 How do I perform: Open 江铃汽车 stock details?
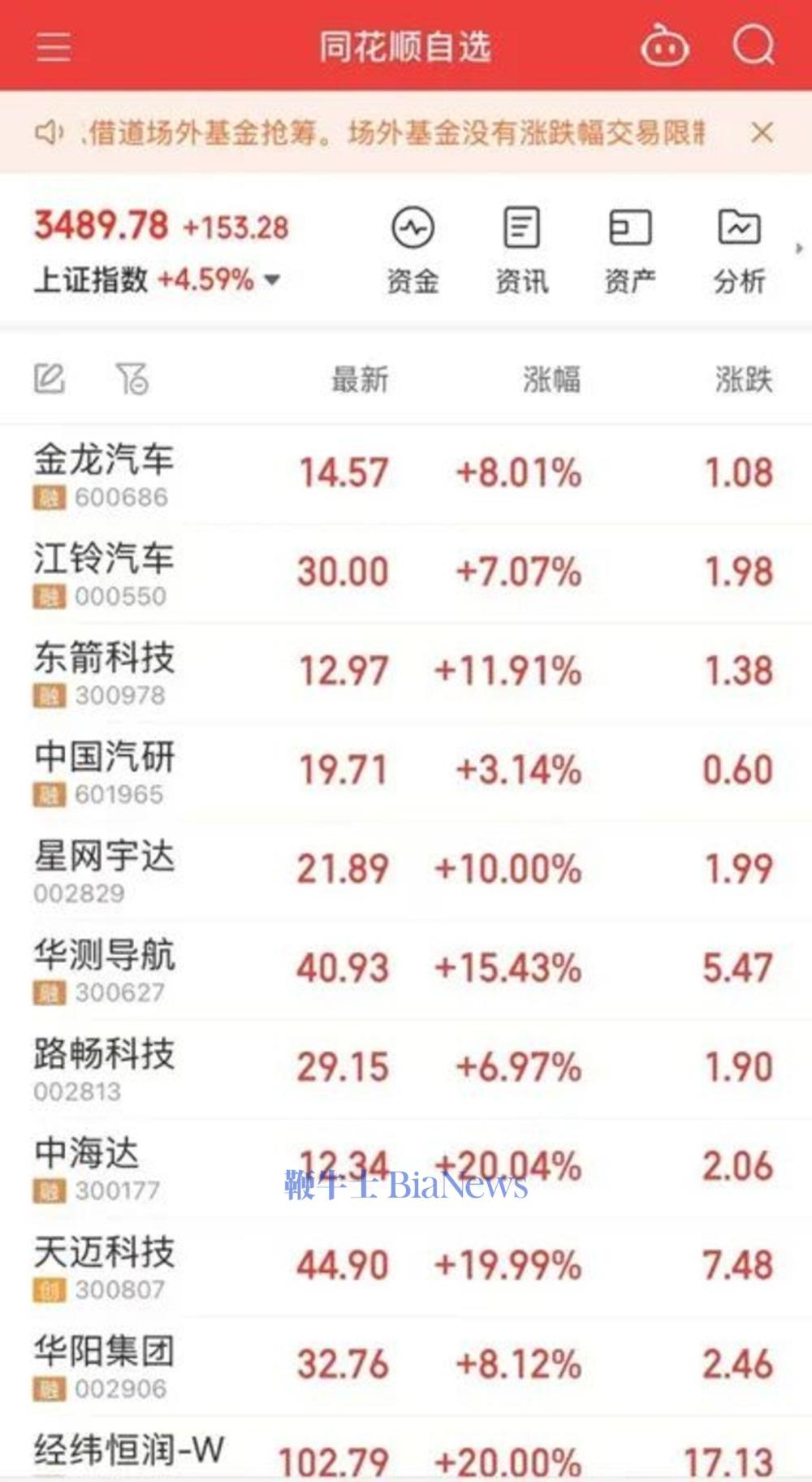point(406,573)
